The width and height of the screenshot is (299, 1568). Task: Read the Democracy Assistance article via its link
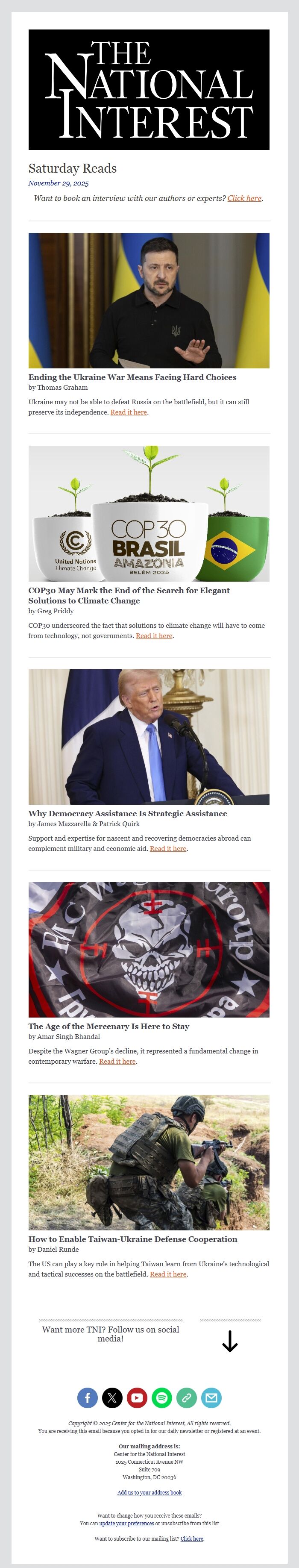coord(168,848)
